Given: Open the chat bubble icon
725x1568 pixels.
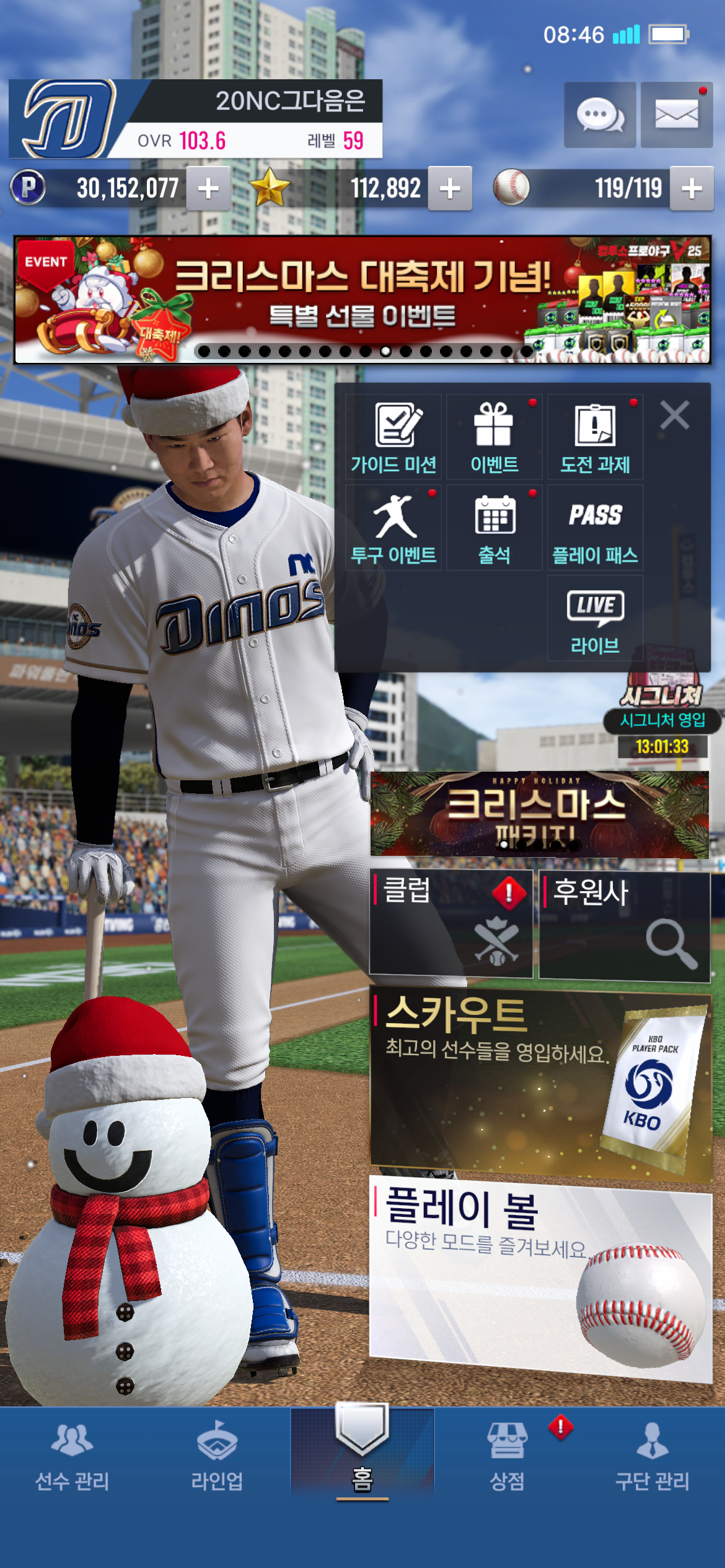Looking at the screenshot, I should 599,115.
